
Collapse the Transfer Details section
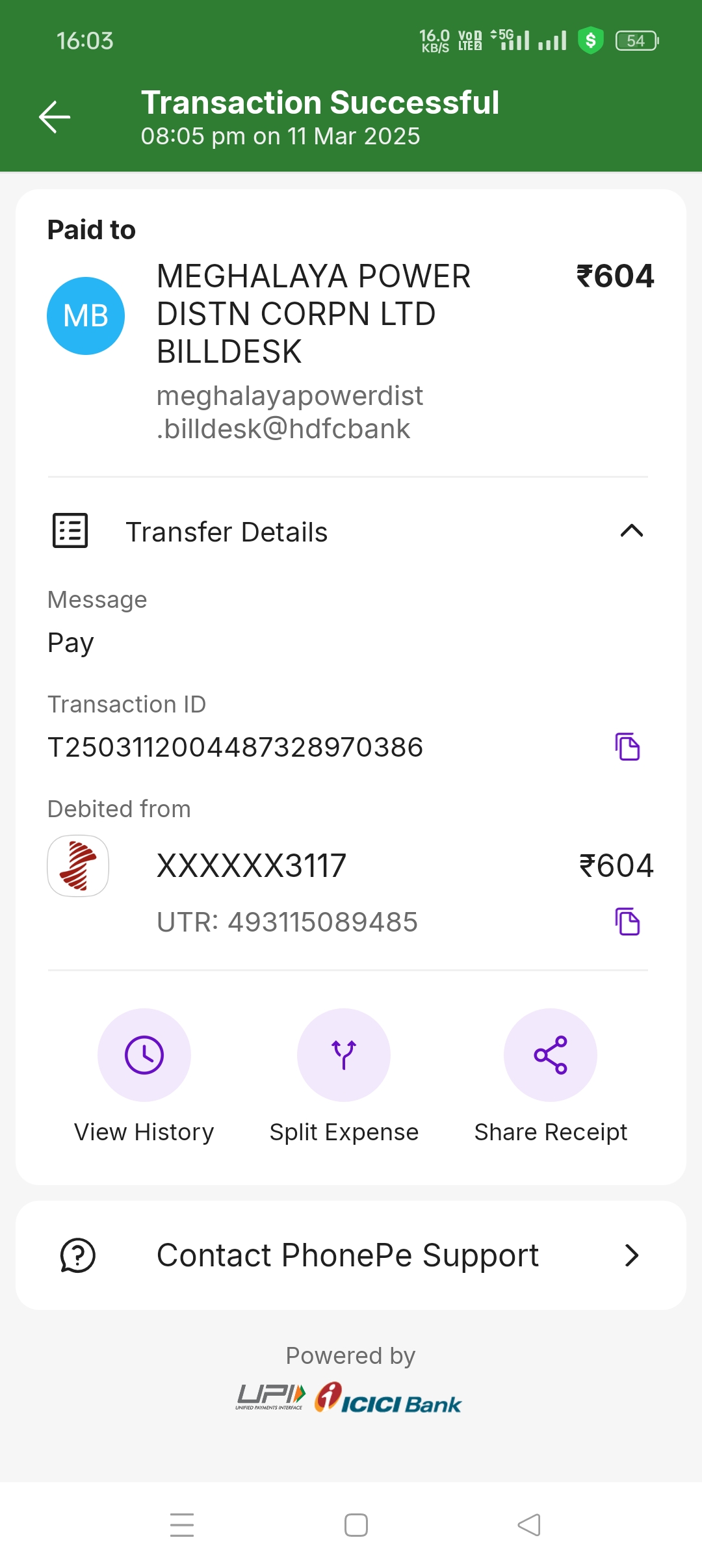[631, 531]
